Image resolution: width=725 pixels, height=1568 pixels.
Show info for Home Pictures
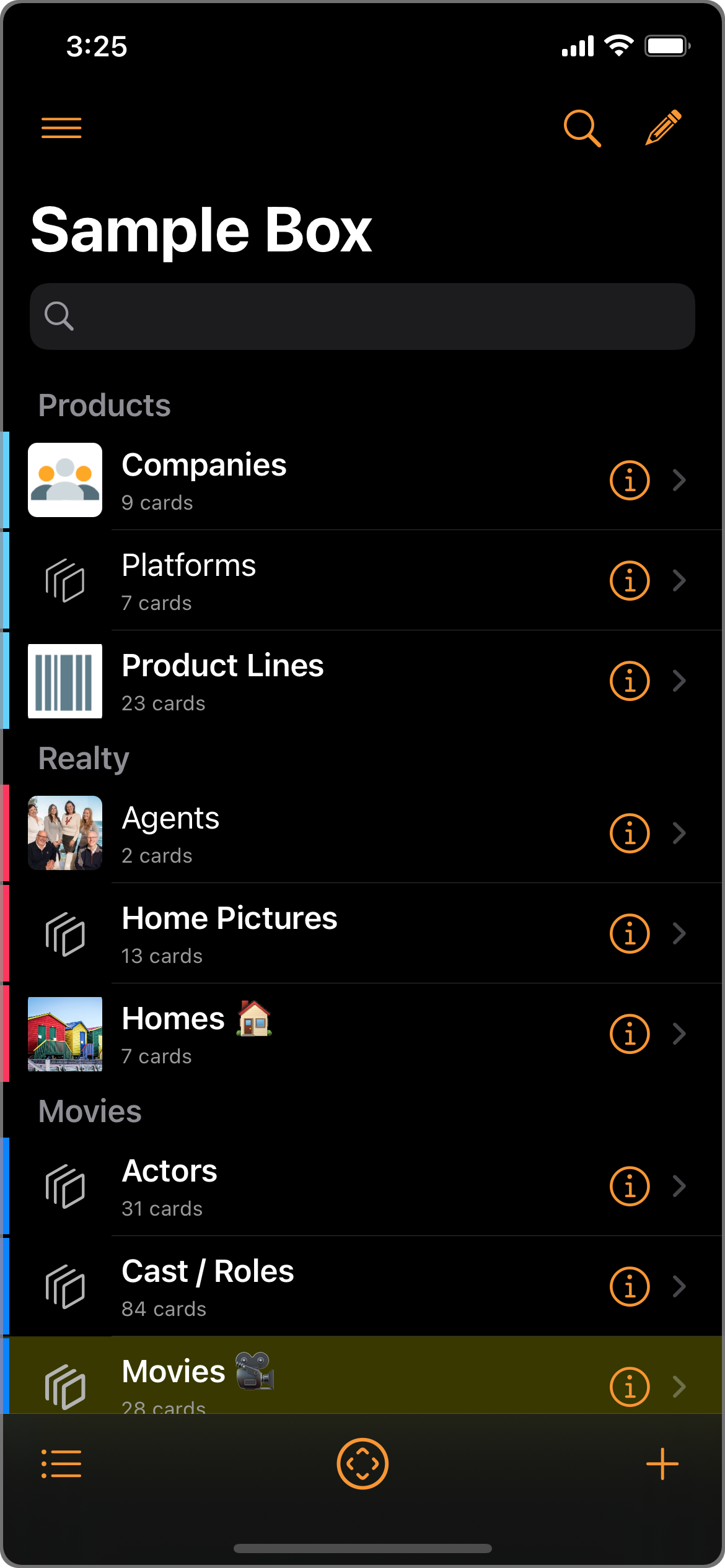(629, 933)
